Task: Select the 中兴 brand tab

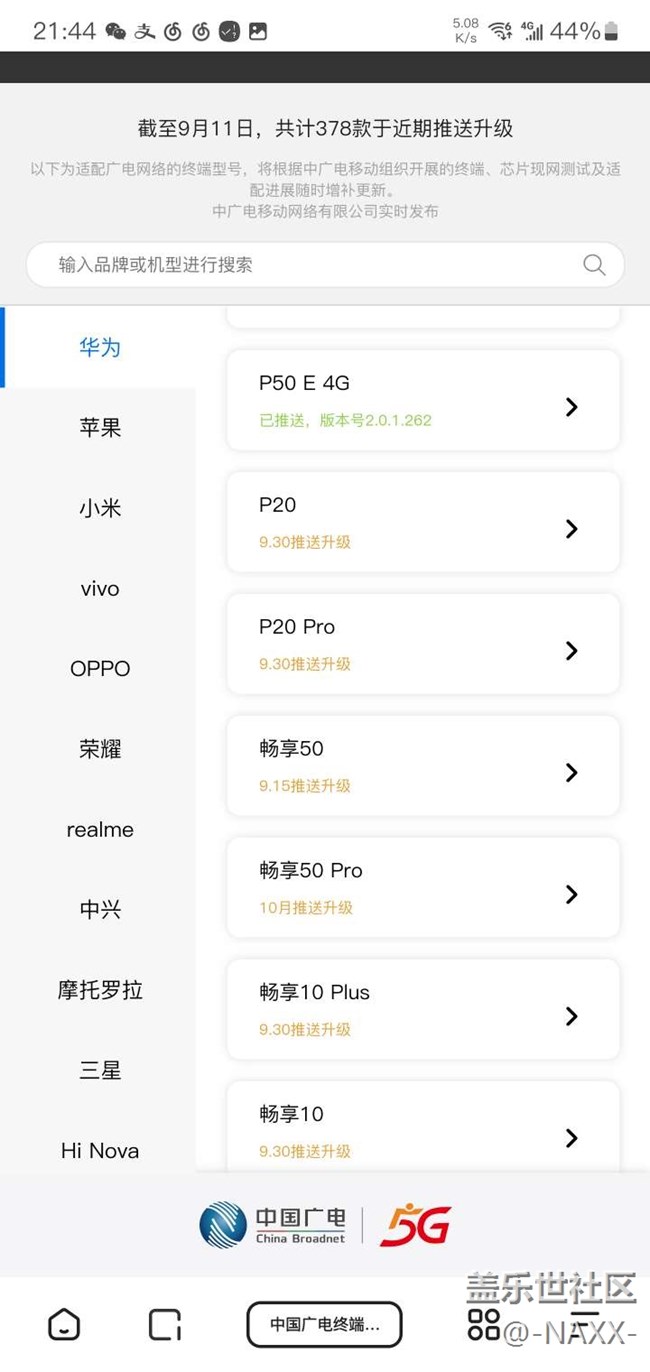Action: click(x=100, y=909)
